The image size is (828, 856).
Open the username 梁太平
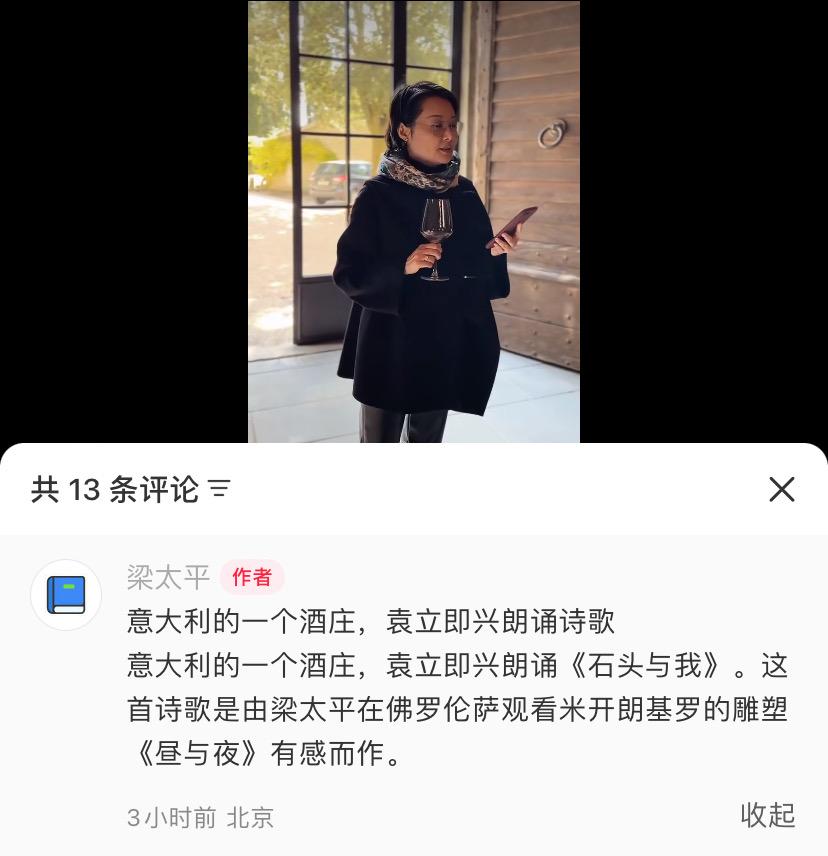tap(168, 577)
